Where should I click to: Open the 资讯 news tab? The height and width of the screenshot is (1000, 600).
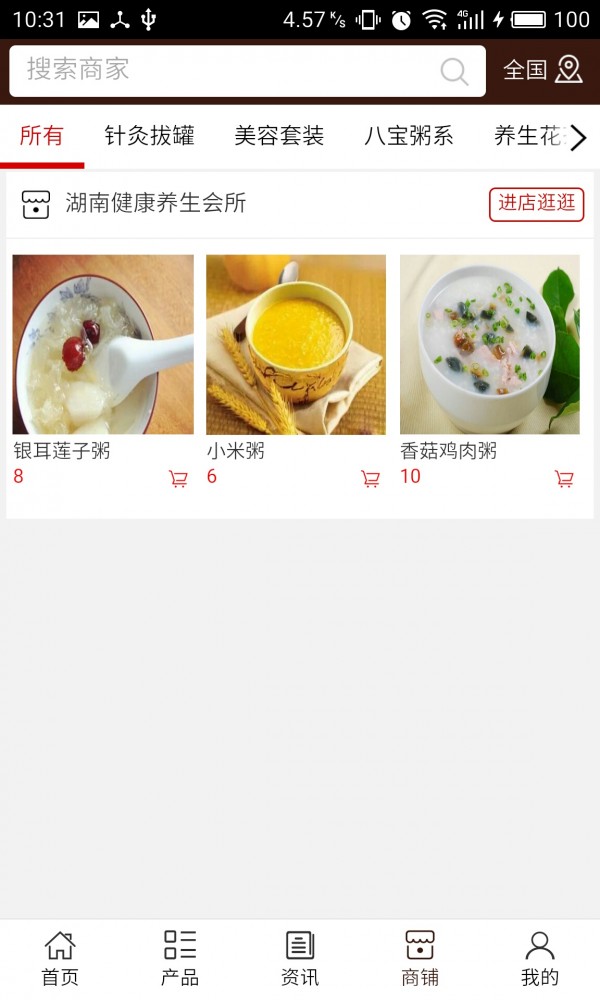click(x=300, y=958)
